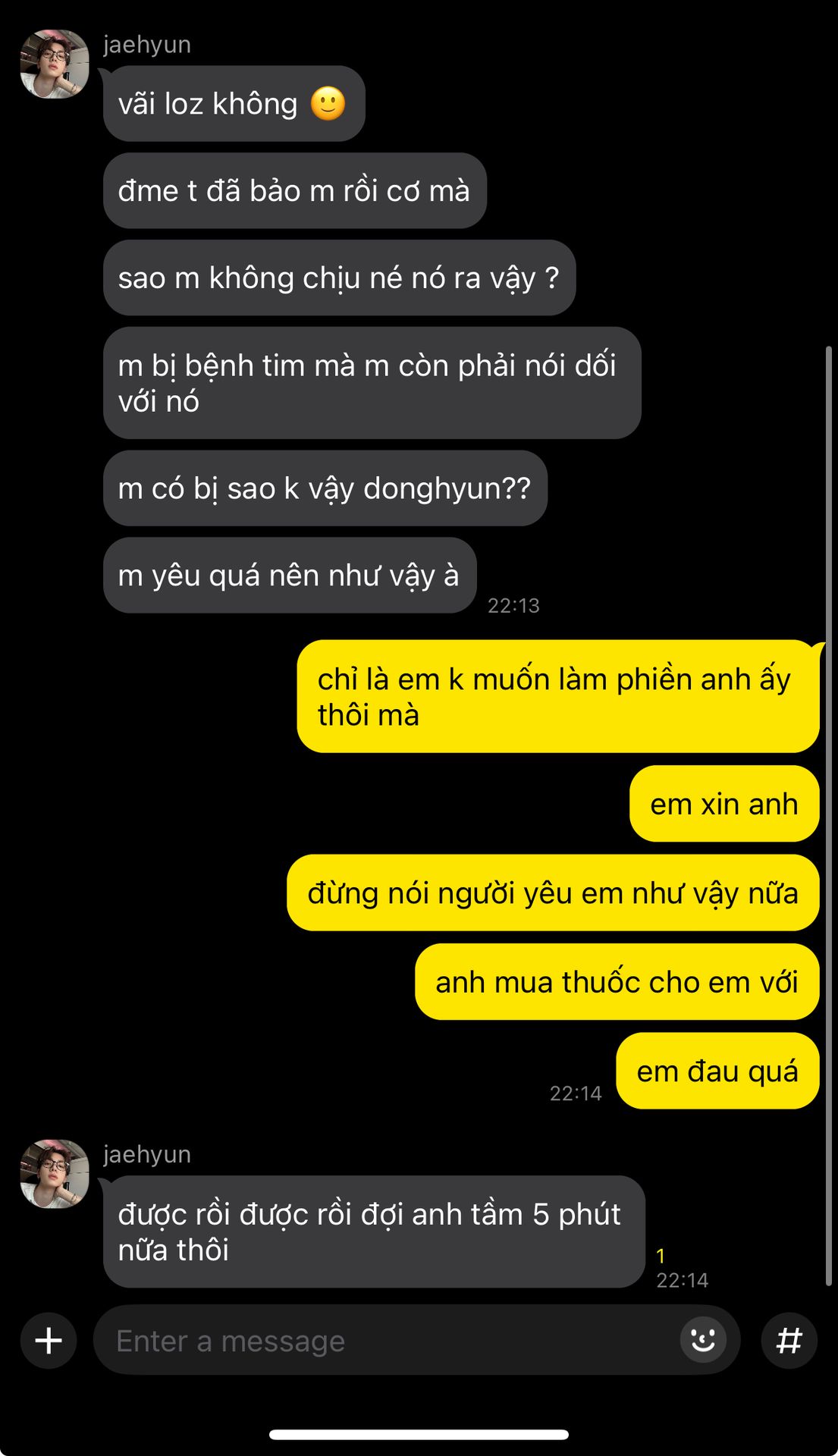View jaehyun's profile photo beside the top message
The height and width of the screenshot is (1456, 838).
[55, 64]
